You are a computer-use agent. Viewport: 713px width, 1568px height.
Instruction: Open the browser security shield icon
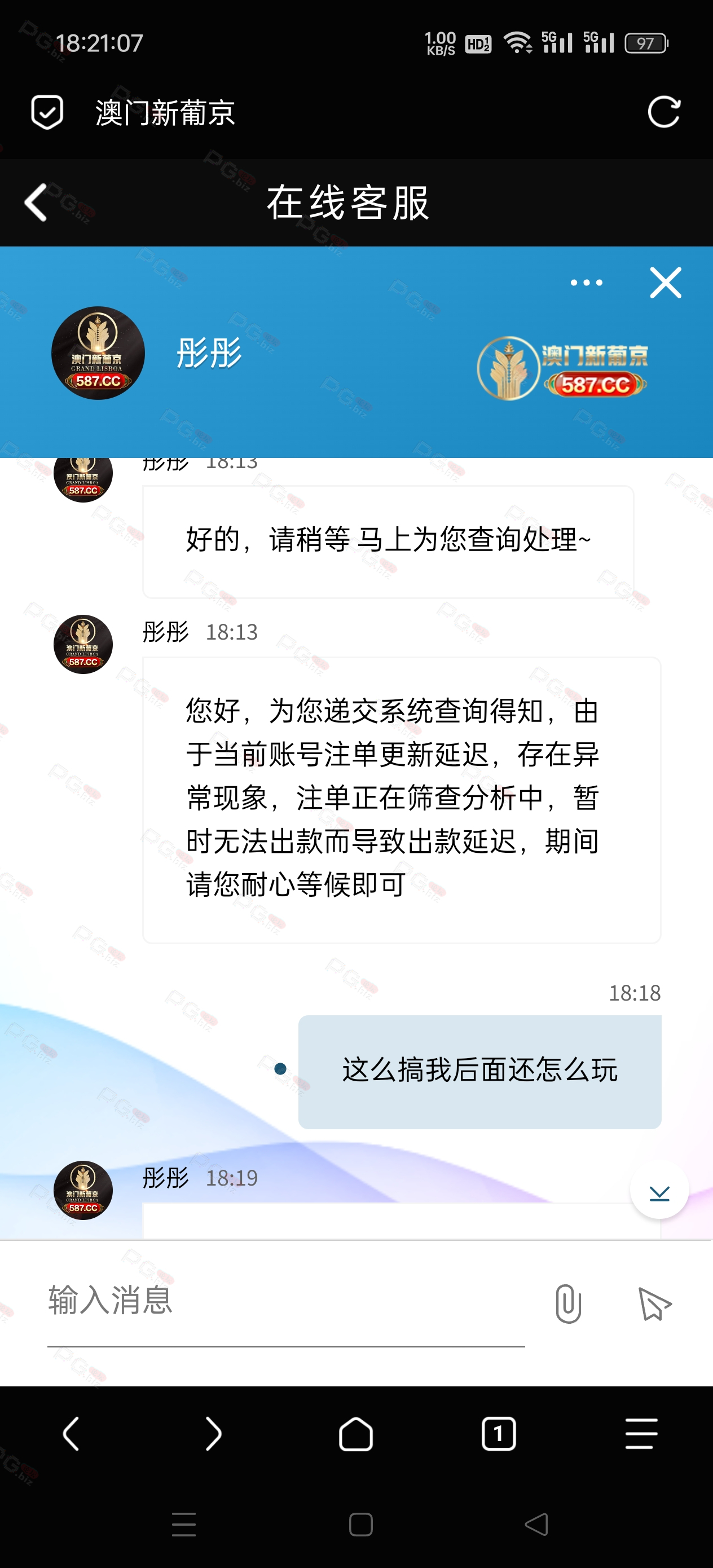pos(47,112)
